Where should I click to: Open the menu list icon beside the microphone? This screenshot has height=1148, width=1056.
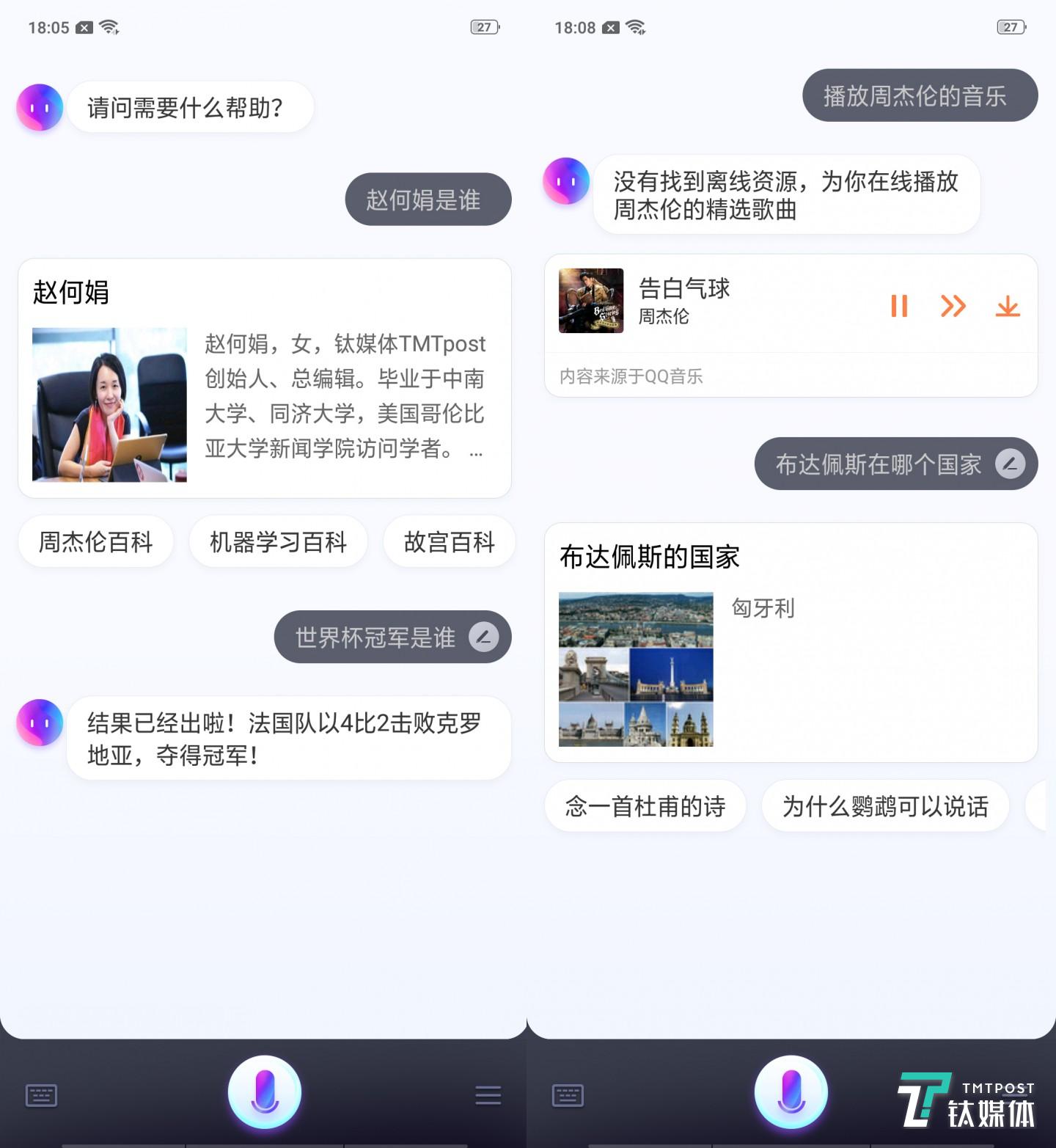[488, 1094]
